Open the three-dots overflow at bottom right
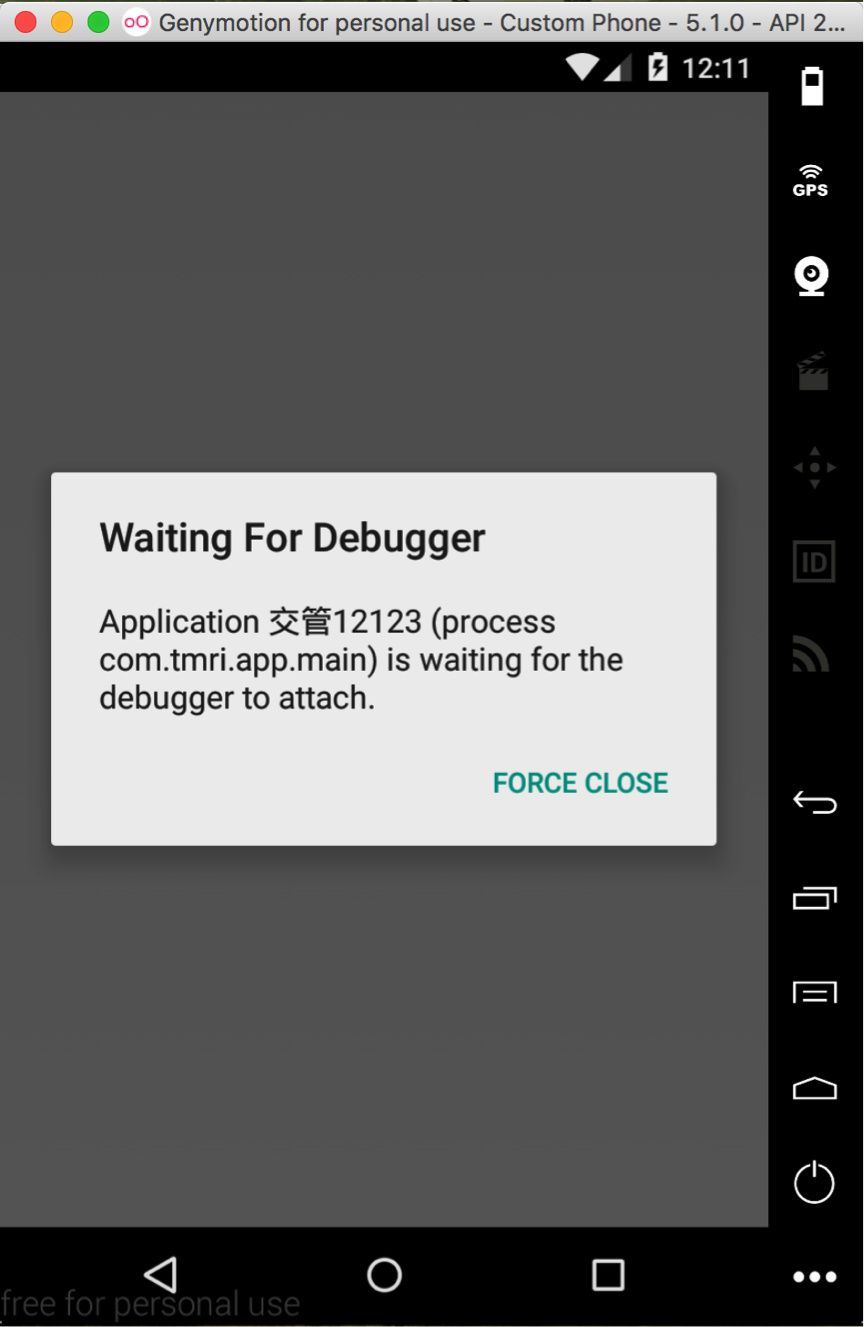The width and height of the screenshot is (864, 1327). click(813, 1276)
